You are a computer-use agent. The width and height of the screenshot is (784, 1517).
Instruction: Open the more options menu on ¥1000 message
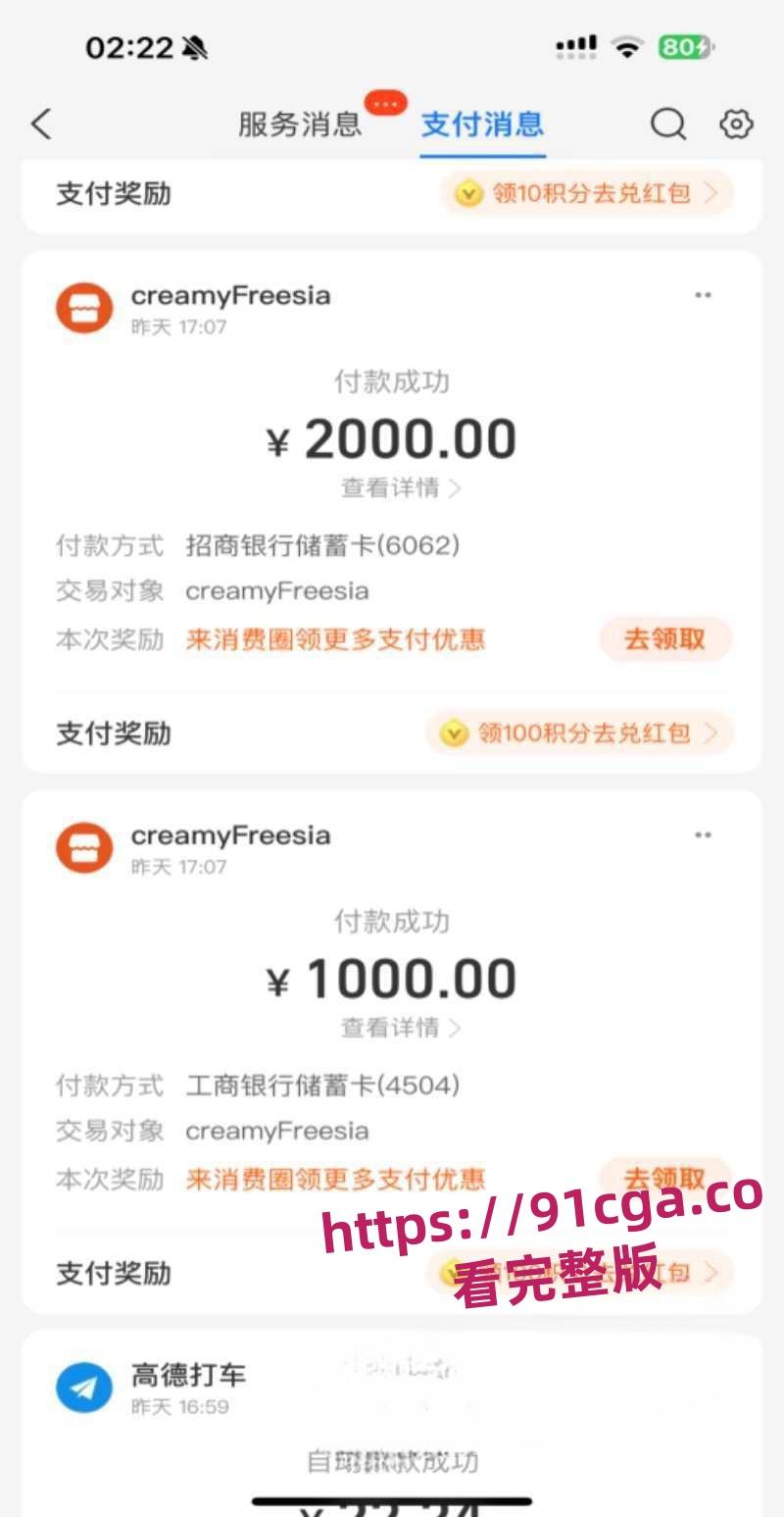click(x=702, y=834)
